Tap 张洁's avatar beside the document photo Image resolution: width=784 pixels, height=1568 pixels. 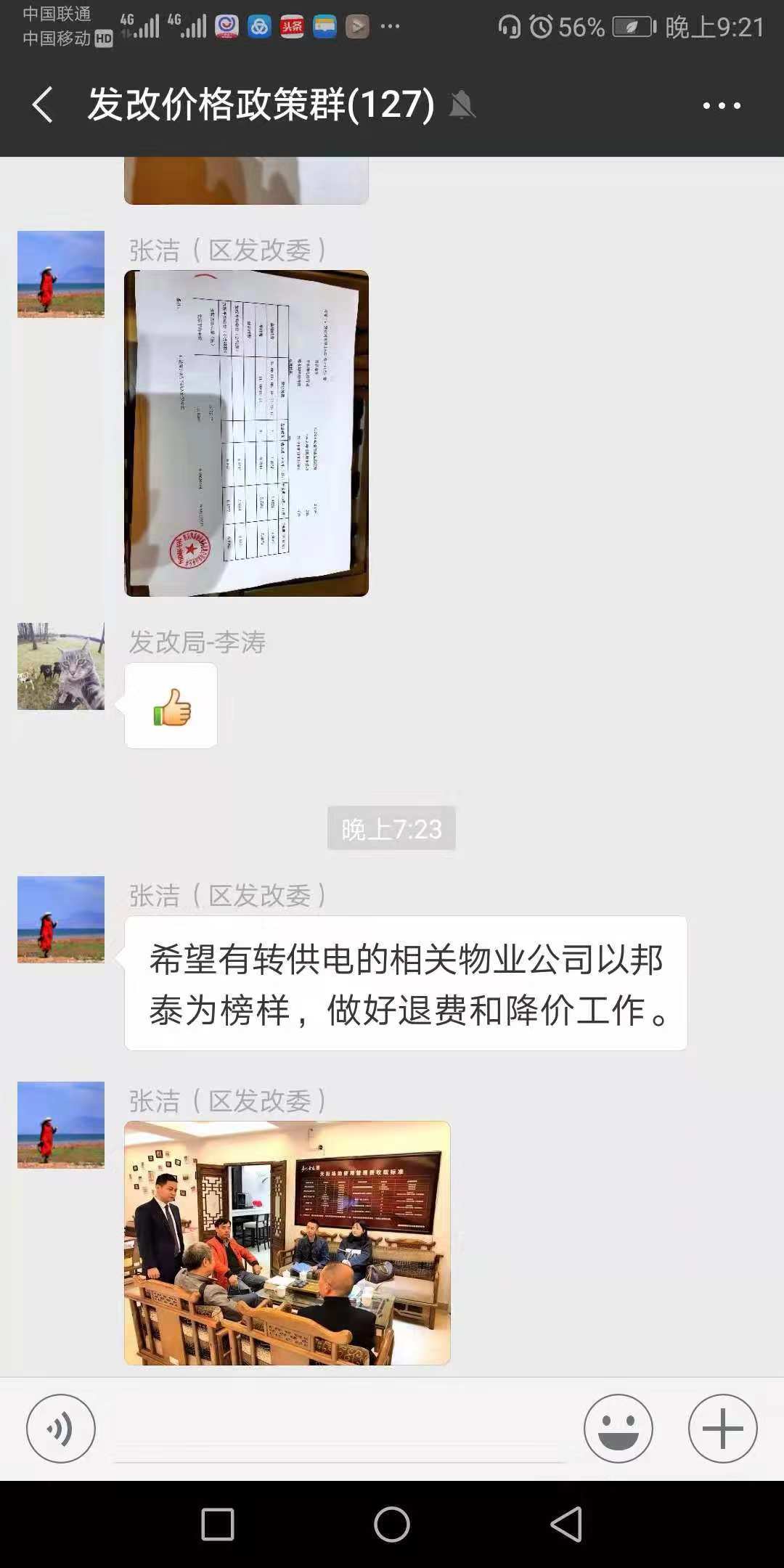61,274
